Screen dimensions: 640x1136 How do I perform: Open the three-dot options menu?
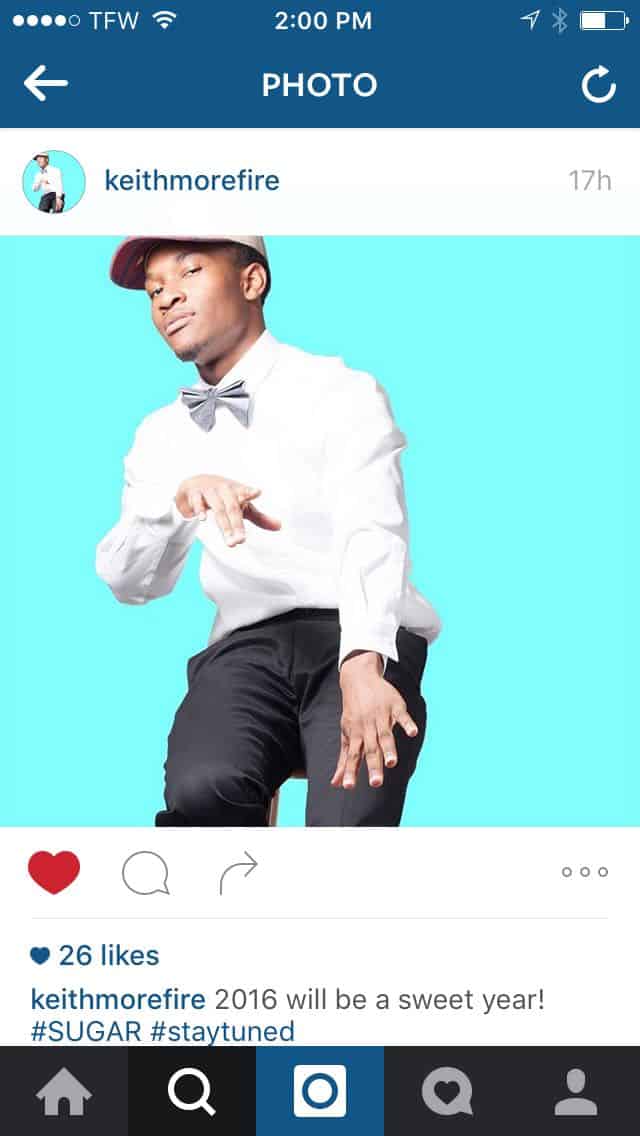tap(585, 872)
